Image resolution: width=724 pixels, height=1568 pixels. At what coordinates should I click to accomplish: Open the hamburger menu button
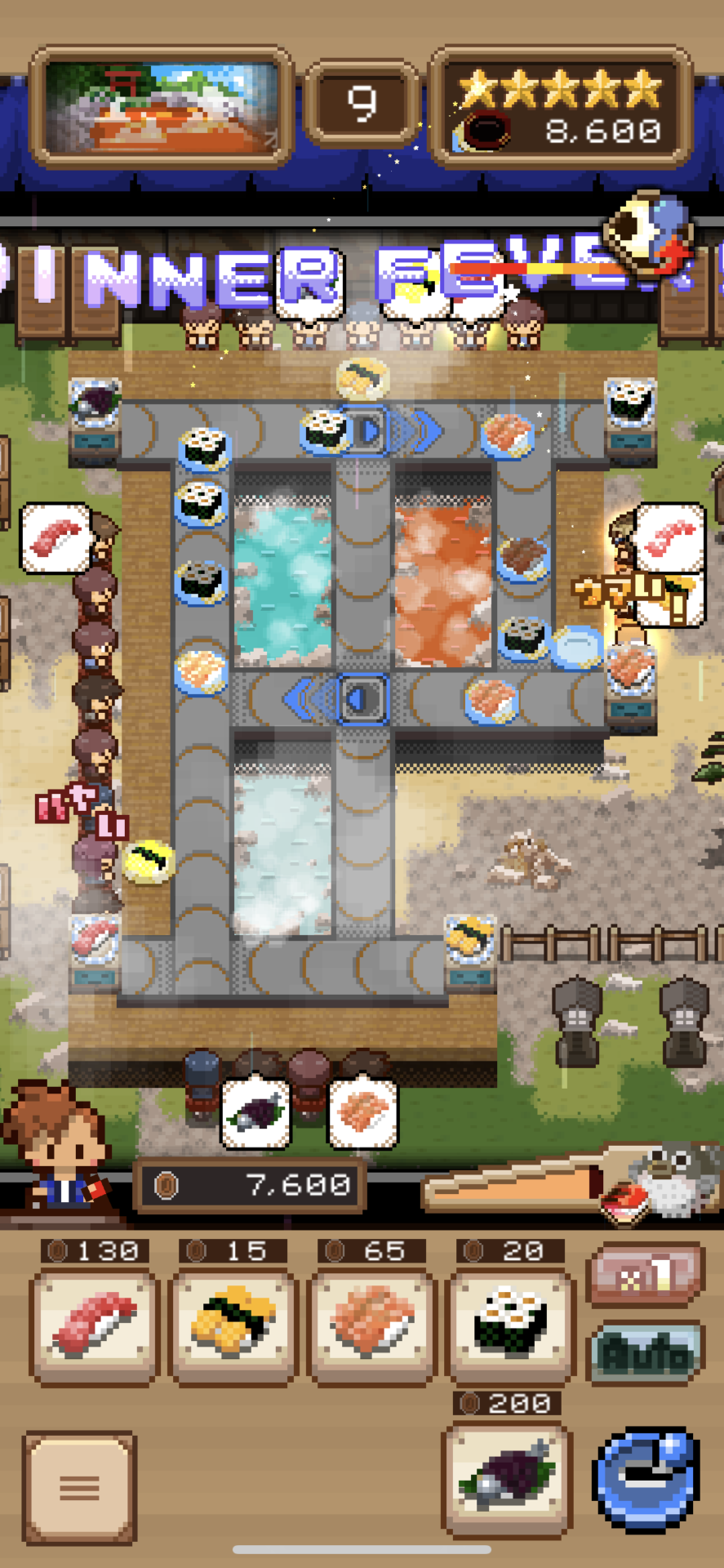click(x=80, y=1488)
